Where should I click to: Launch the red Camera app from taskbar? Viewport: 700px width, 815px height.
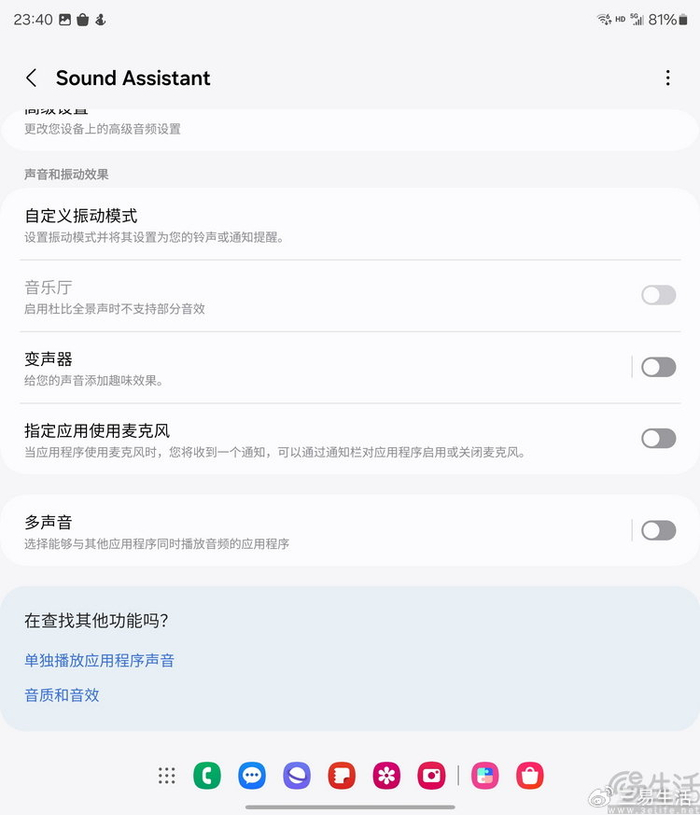431,776
